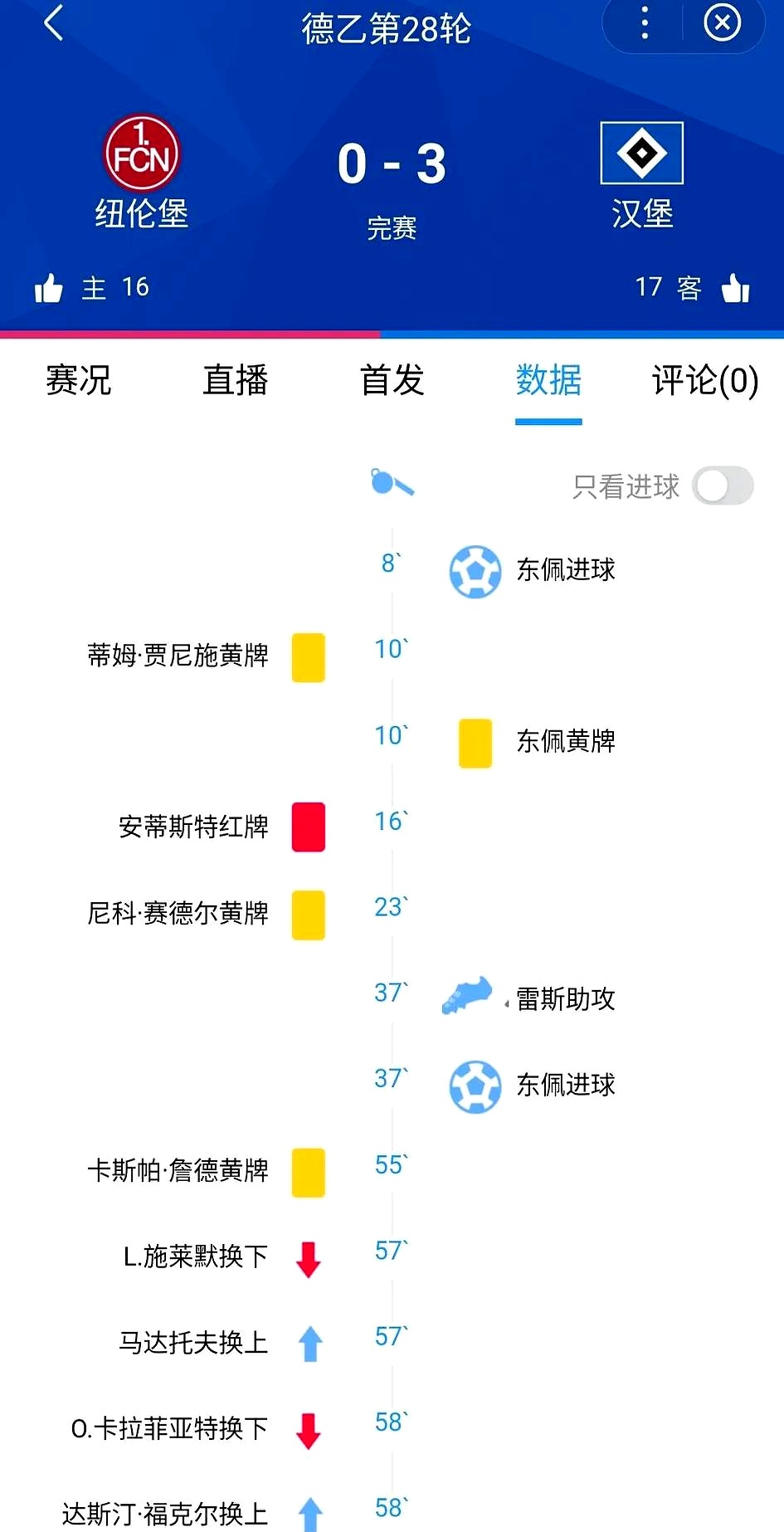
Task: Open the three-dot more options menu
Action: (x=643, y=23)
